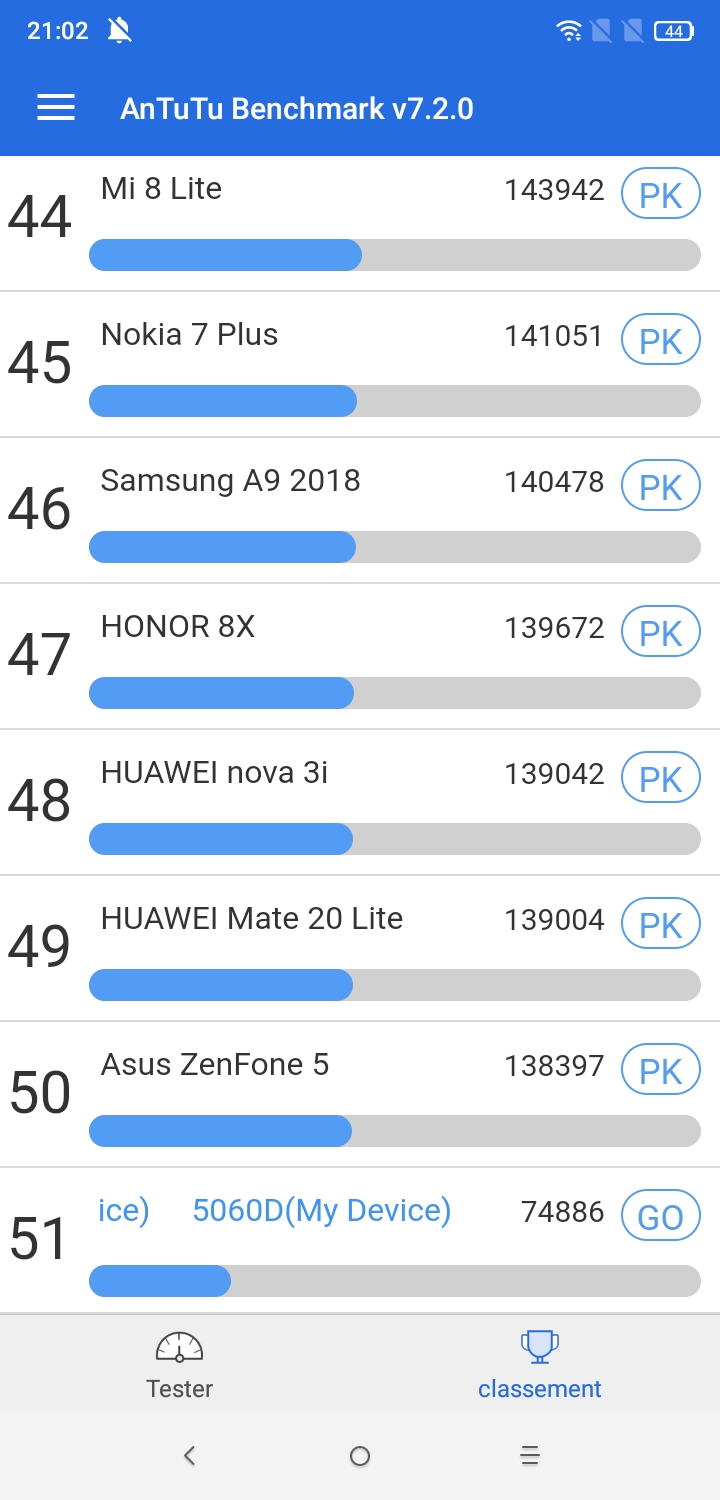Image resolution: width=720 pixels, height=1500 pixels.
Task: Switch to the Tester tab
Action: 180,1364
